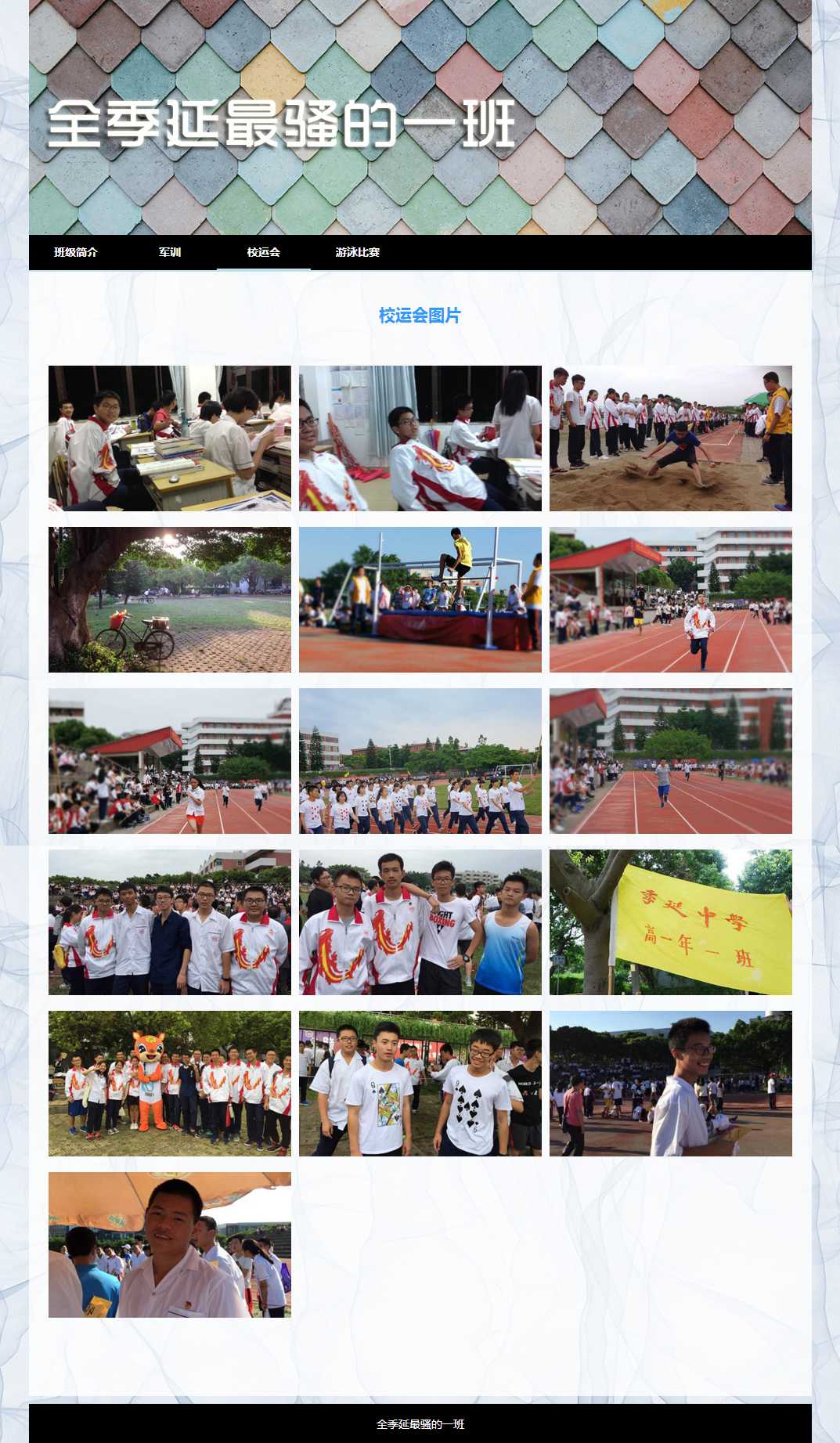Image resolution: width=840 pixels, height=1443 pixels.
Task: Open the long jump sand pit photo
Action: coord(670,438)
